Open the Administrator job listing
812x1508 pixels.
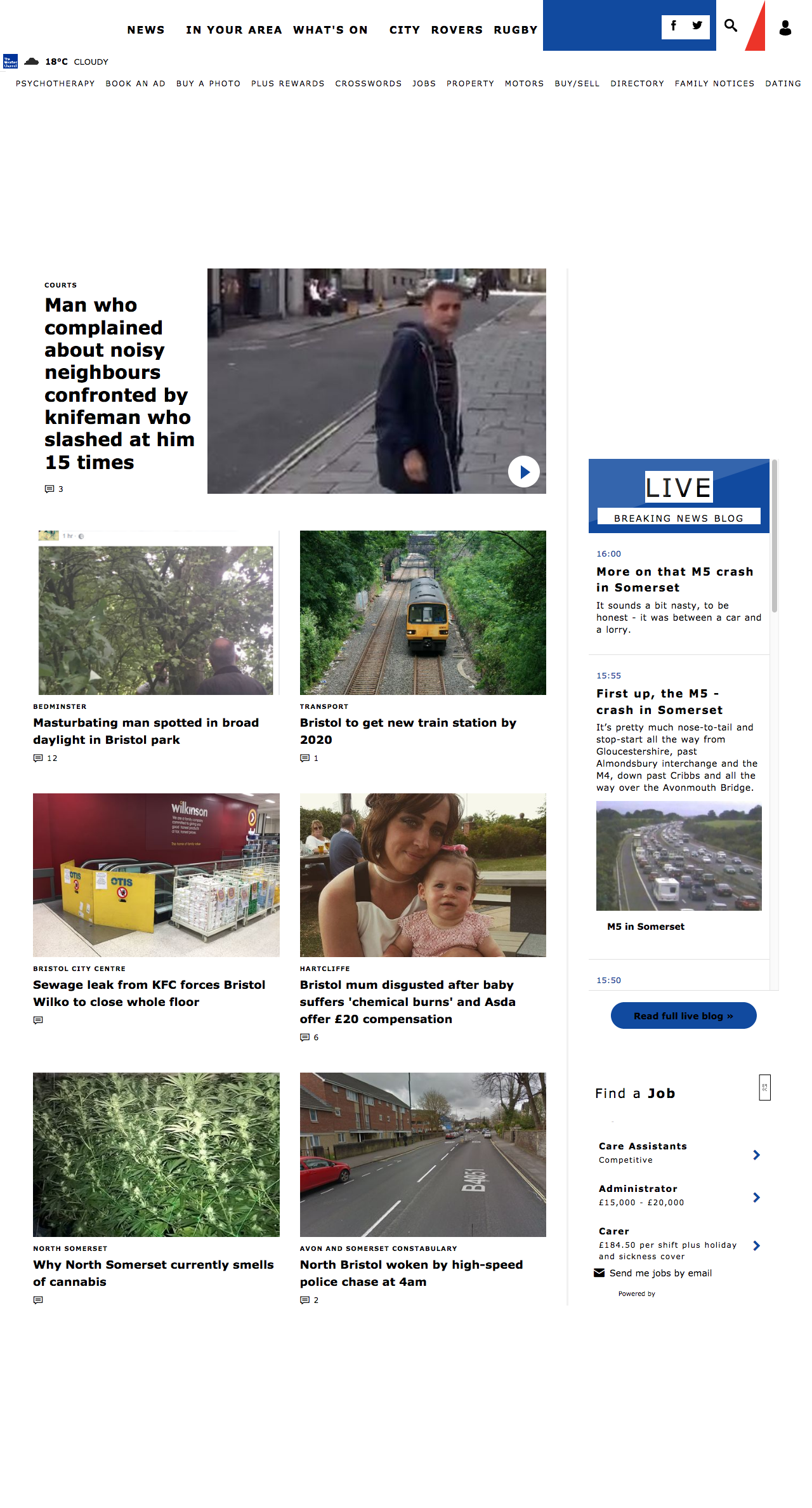[x=638, y=1189]
